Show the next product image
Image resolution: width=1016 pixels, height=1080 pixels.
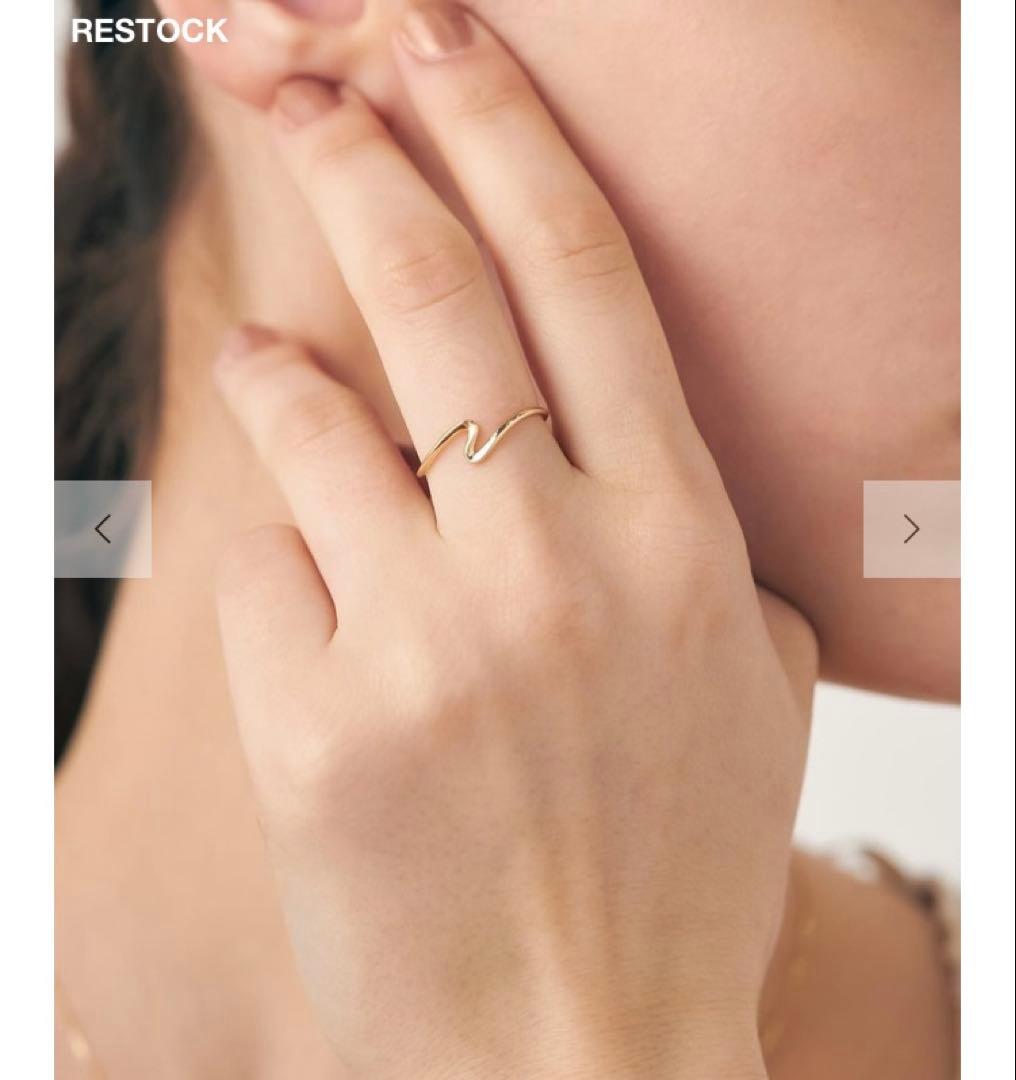tap(911, 529)
